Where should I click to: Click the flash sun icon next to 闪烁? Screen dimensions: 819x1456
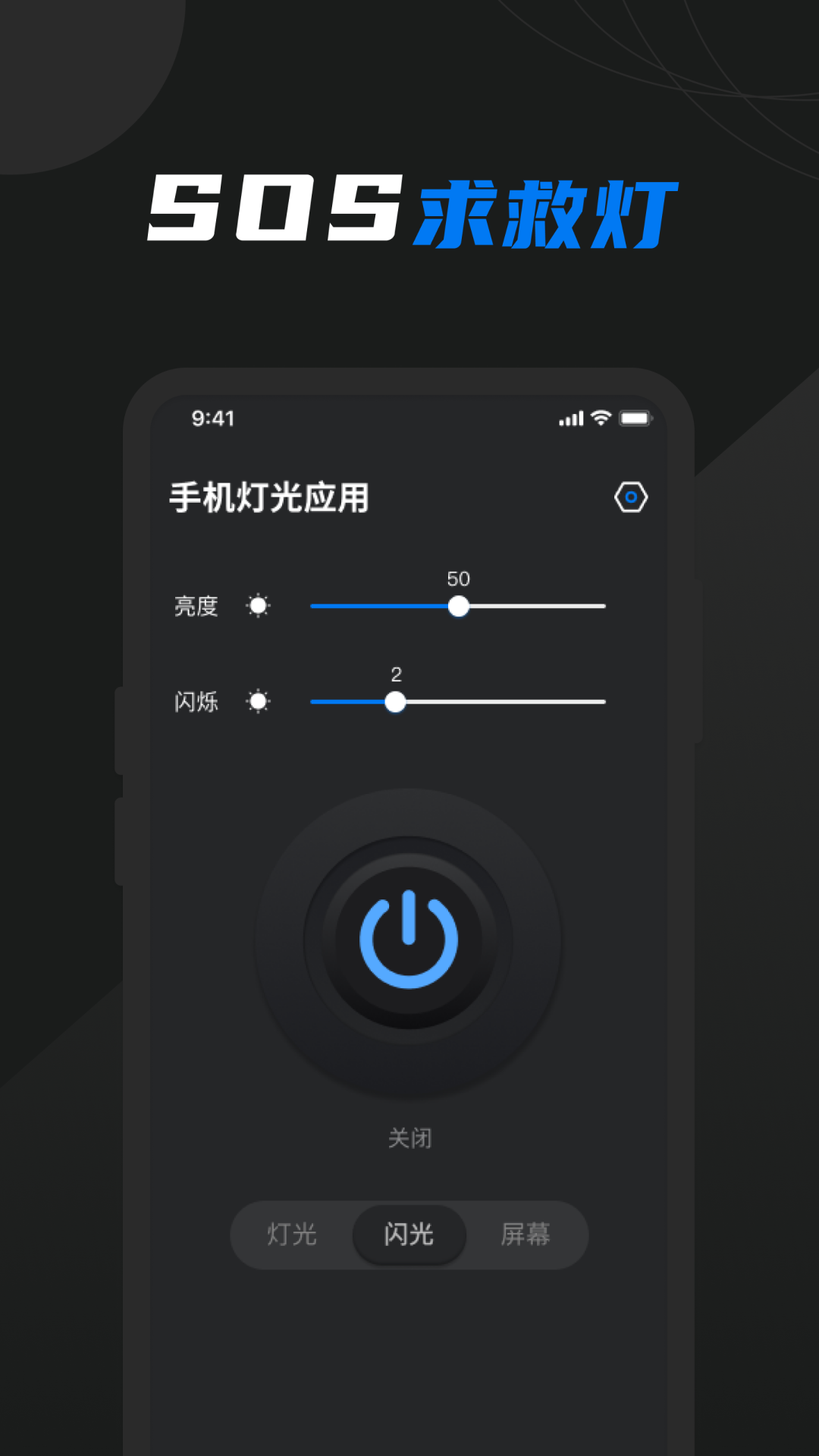coord(259,701)
